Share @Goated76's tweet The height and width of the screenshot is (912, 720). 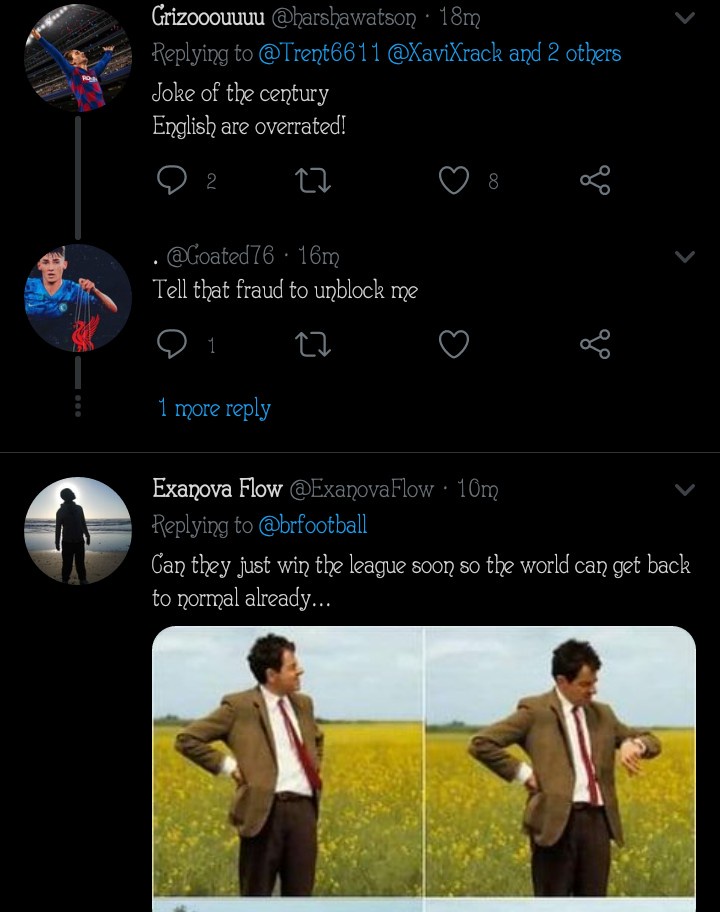(595, 345)
